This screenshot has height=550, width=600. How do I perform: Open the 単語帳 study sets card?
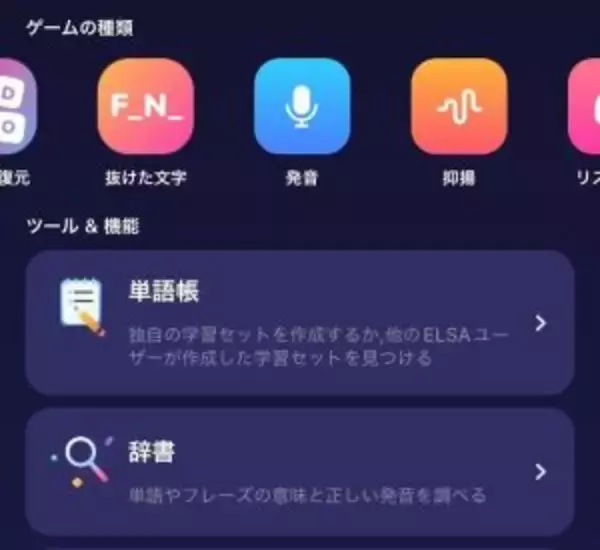pyautogui.click(x=299, y=322)
